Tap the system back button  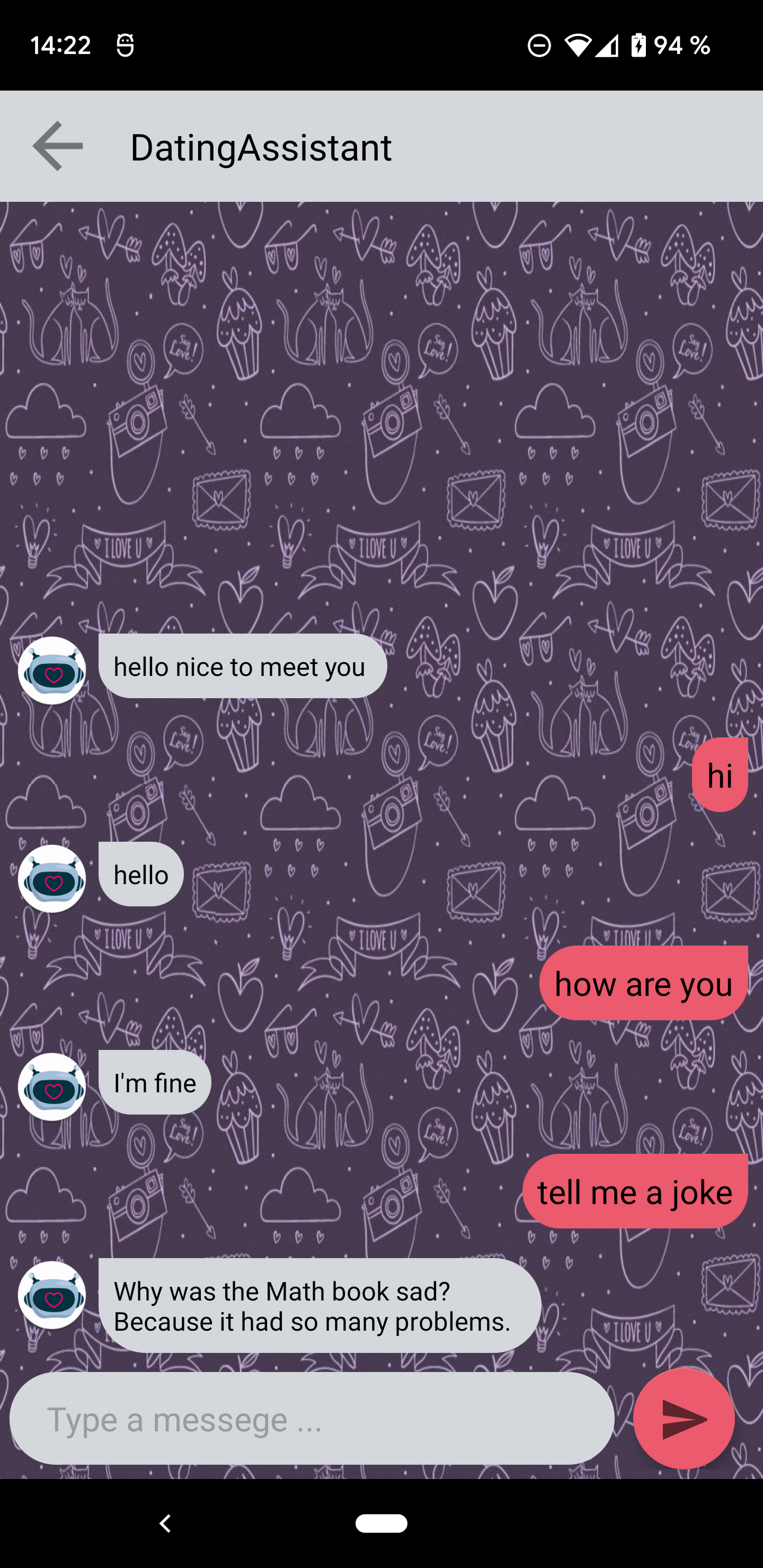[165, 1524]
